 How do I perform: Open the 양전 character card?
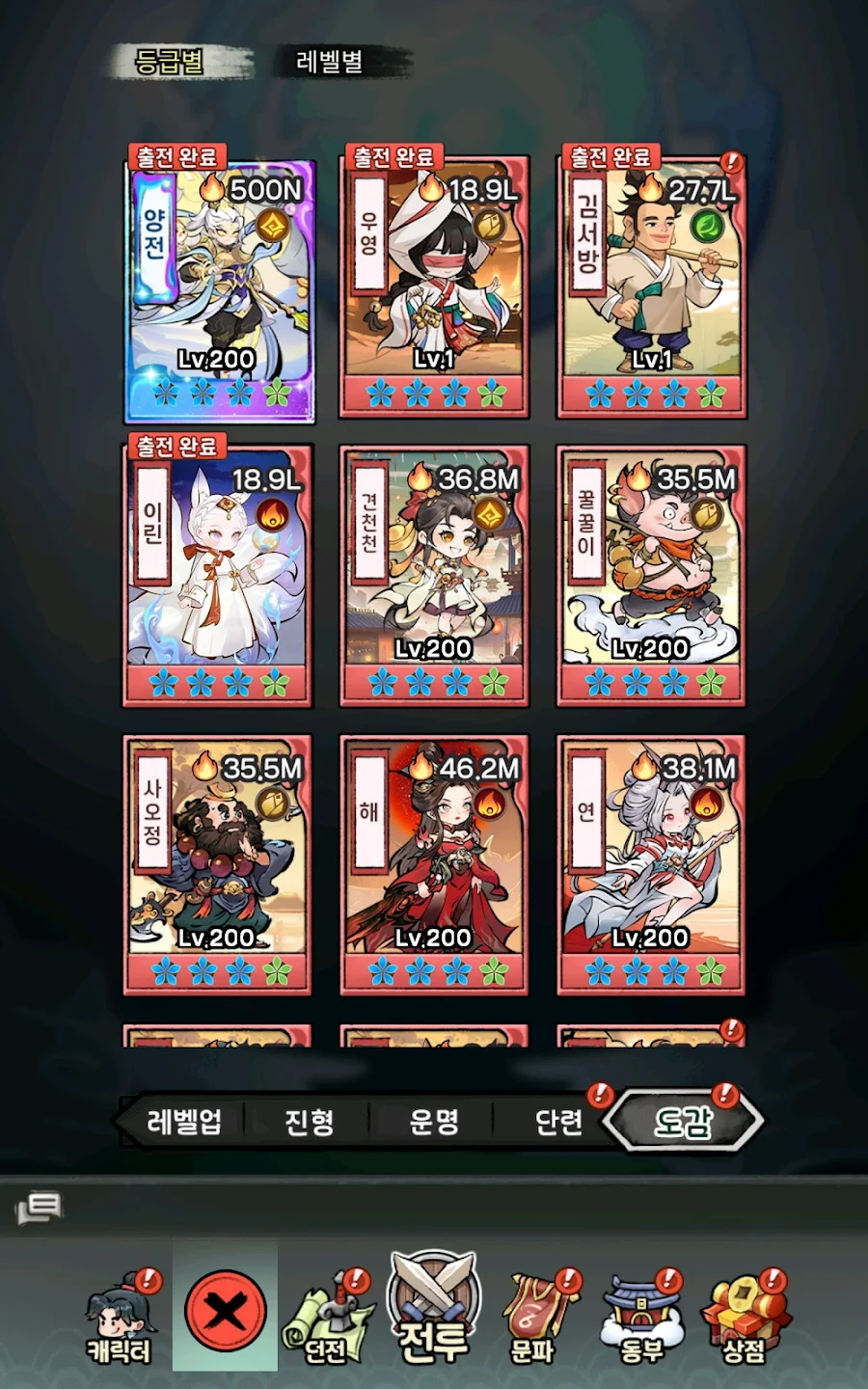pyautogui.click(x=219, y=289)
